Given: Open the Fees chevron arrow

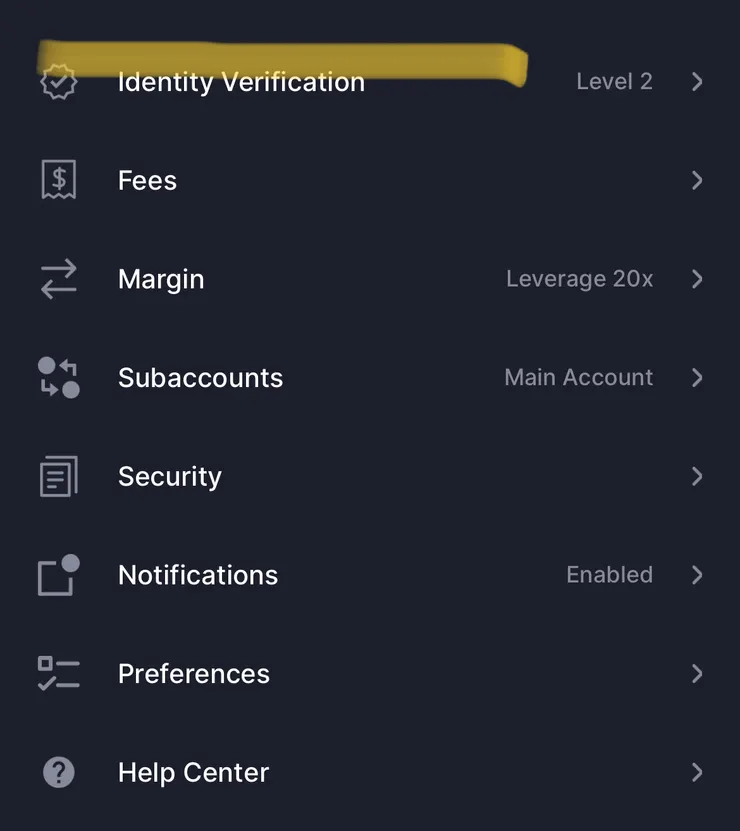Looking at the screenshot, I should coord(697,180).
